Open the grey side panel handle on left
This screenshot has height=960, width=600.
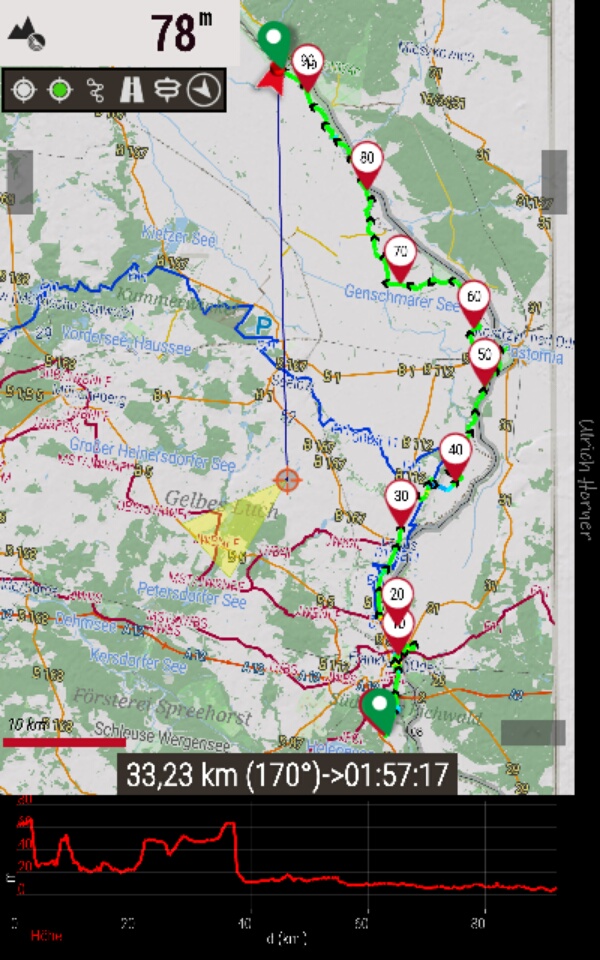click(20, 182)
